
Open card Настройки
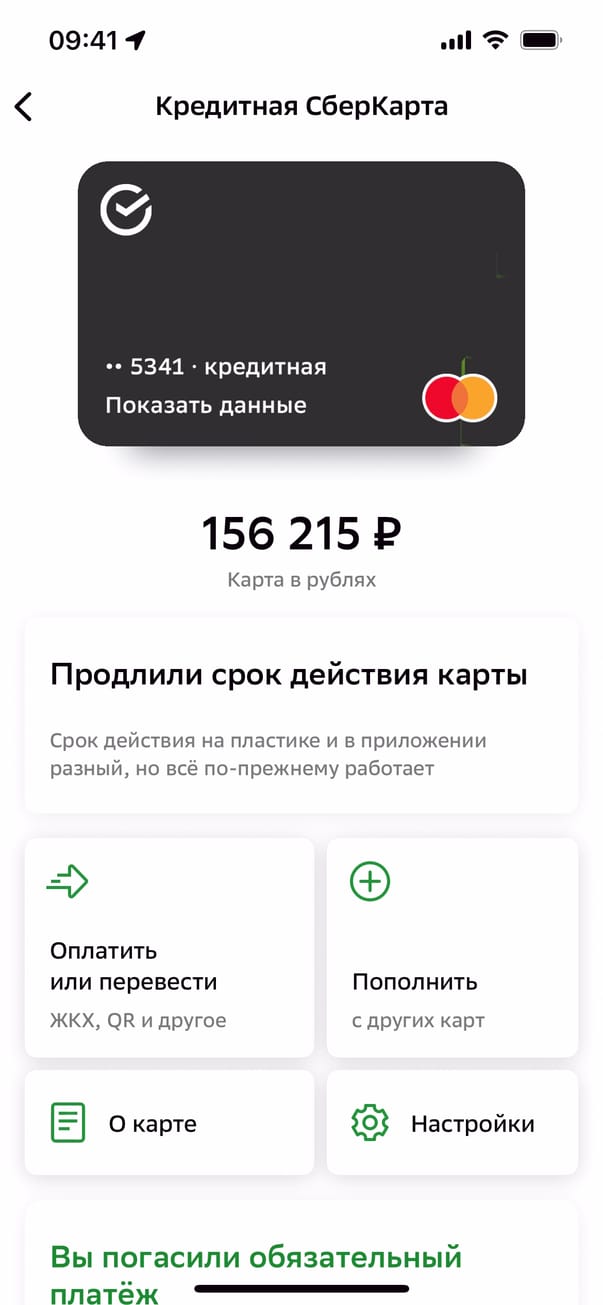pos(452,1123)
